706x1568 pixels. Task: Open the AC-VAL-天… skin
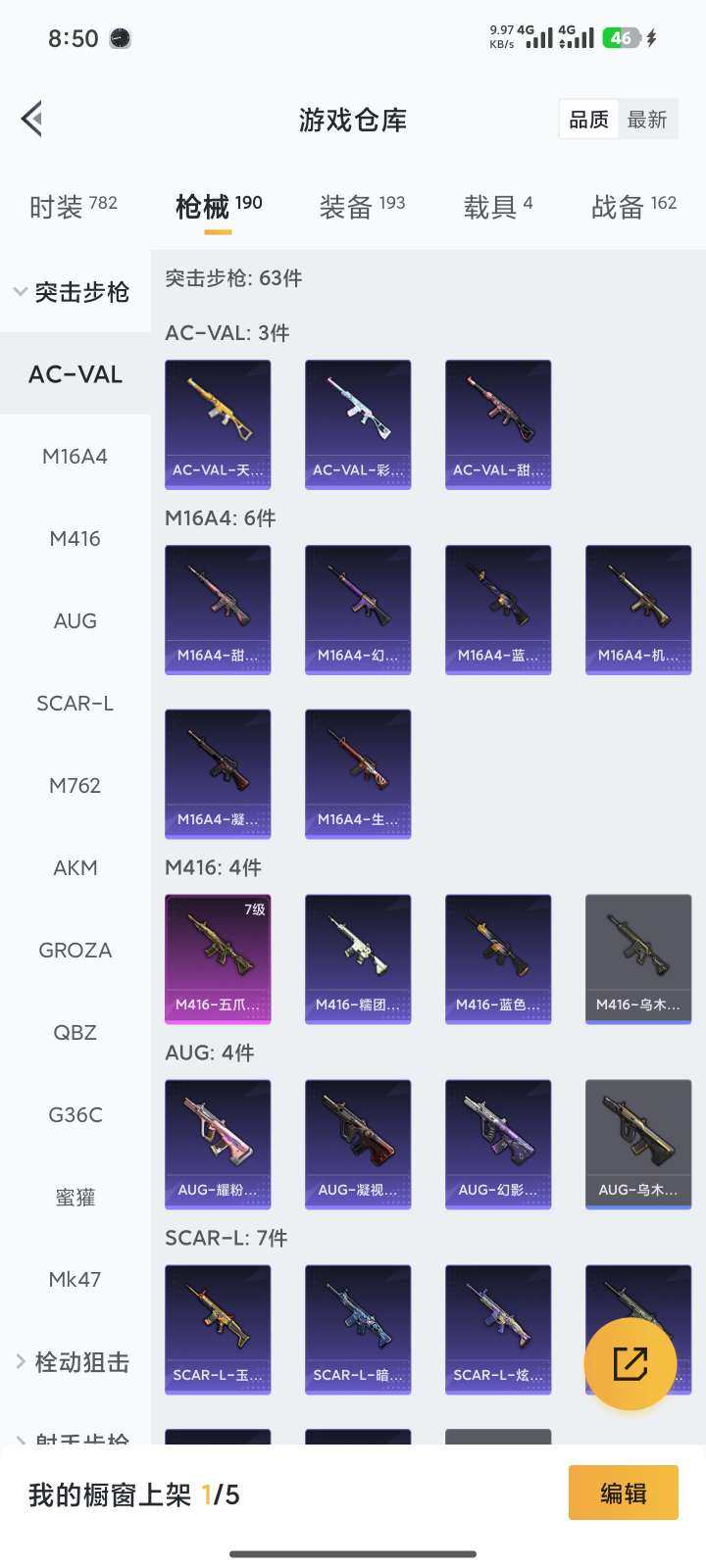[x=218, y=423]
